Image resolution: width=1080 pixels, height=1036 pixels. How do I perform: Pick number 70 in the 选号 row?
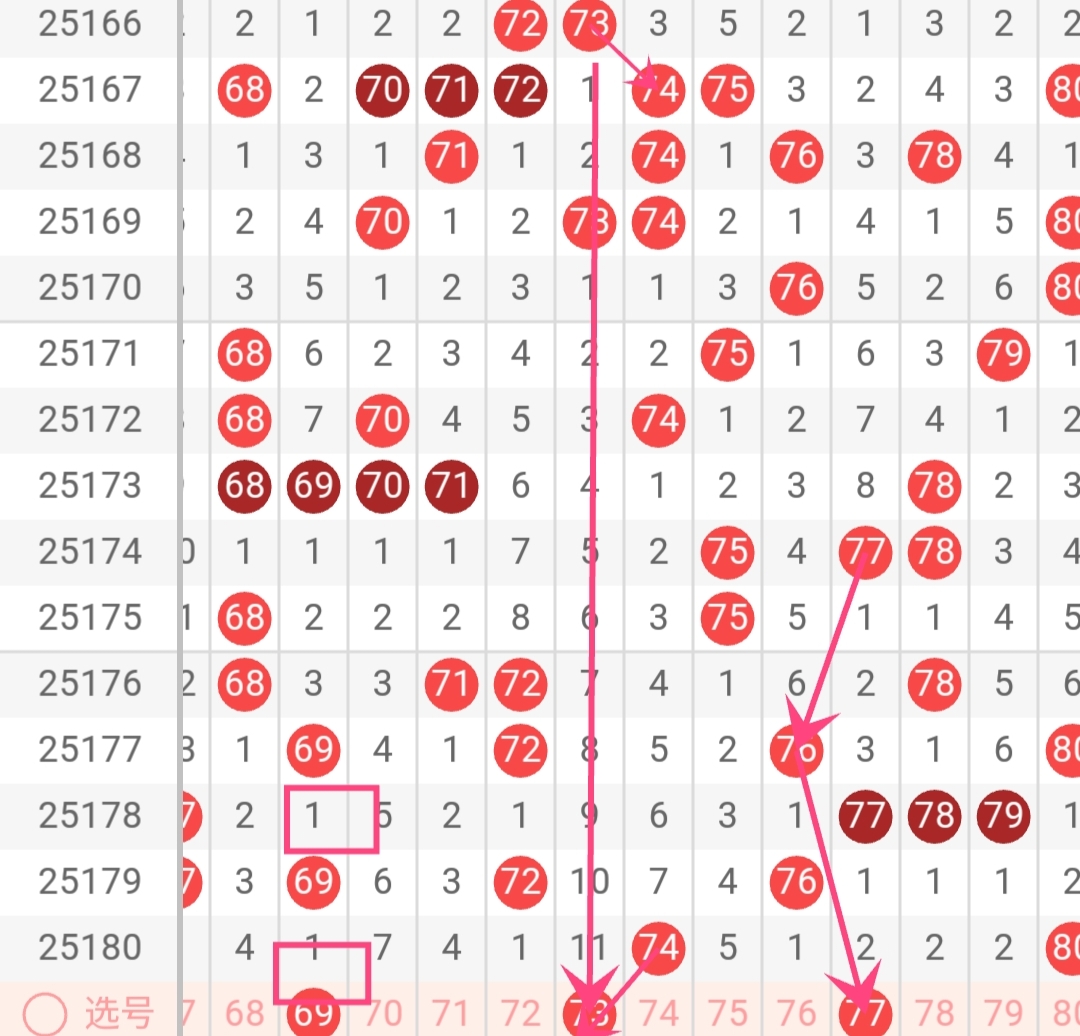pyautogui.click(x=383, y=1014)
